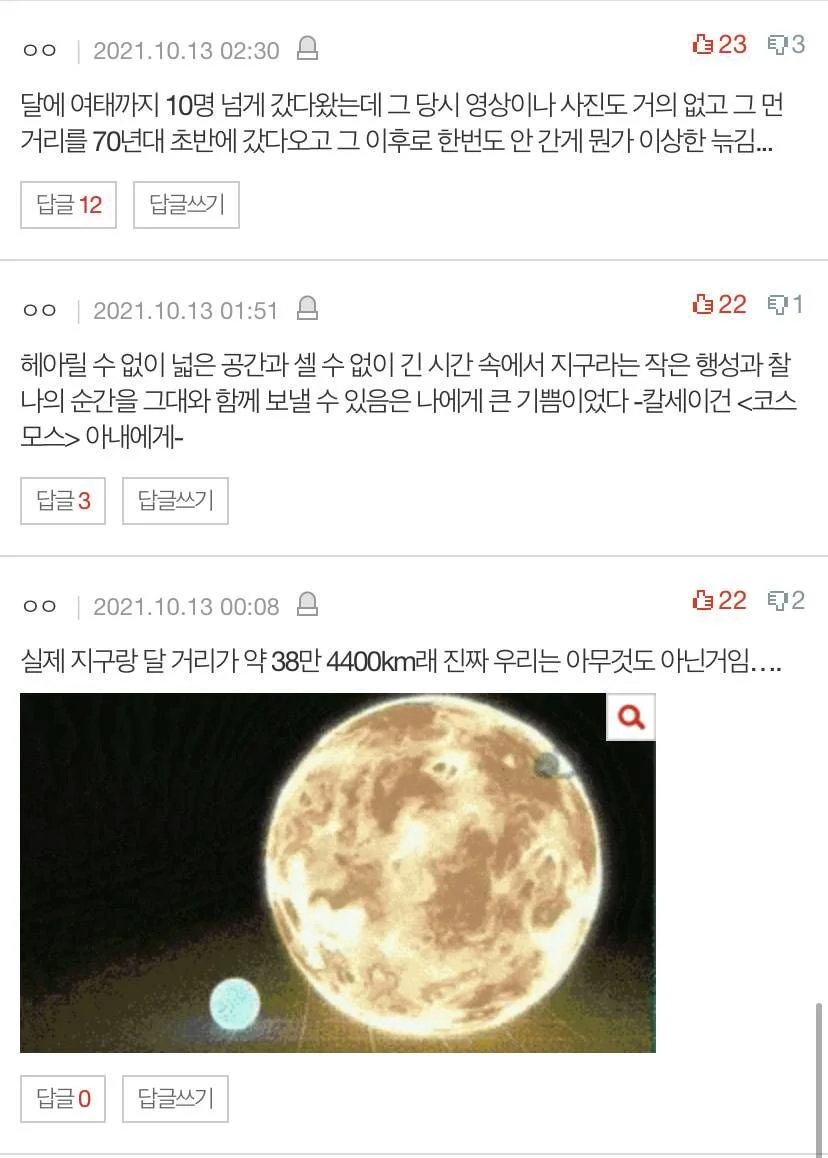Upvote the 01:51 Carl Sagan quote comment
The width and height of the screenshot is (828, 1158).
coord(719,304)
